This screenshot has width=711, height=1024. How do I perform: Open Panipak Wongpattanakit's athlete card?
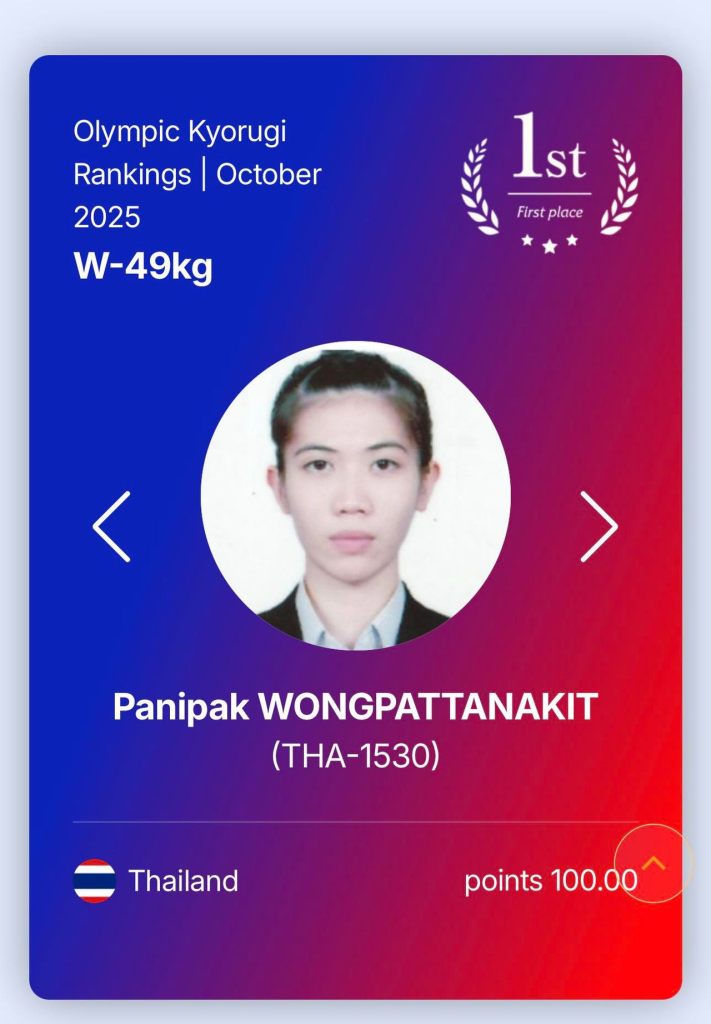[x=355, y=706]
